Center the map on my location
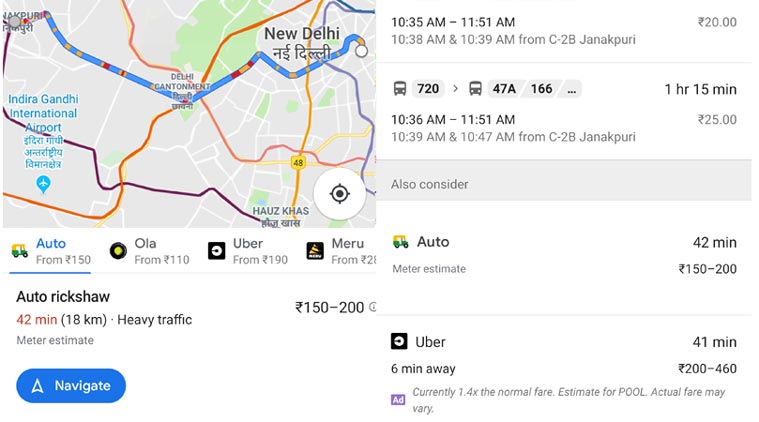Screen dimensions: 759x422 click(339, 194)
